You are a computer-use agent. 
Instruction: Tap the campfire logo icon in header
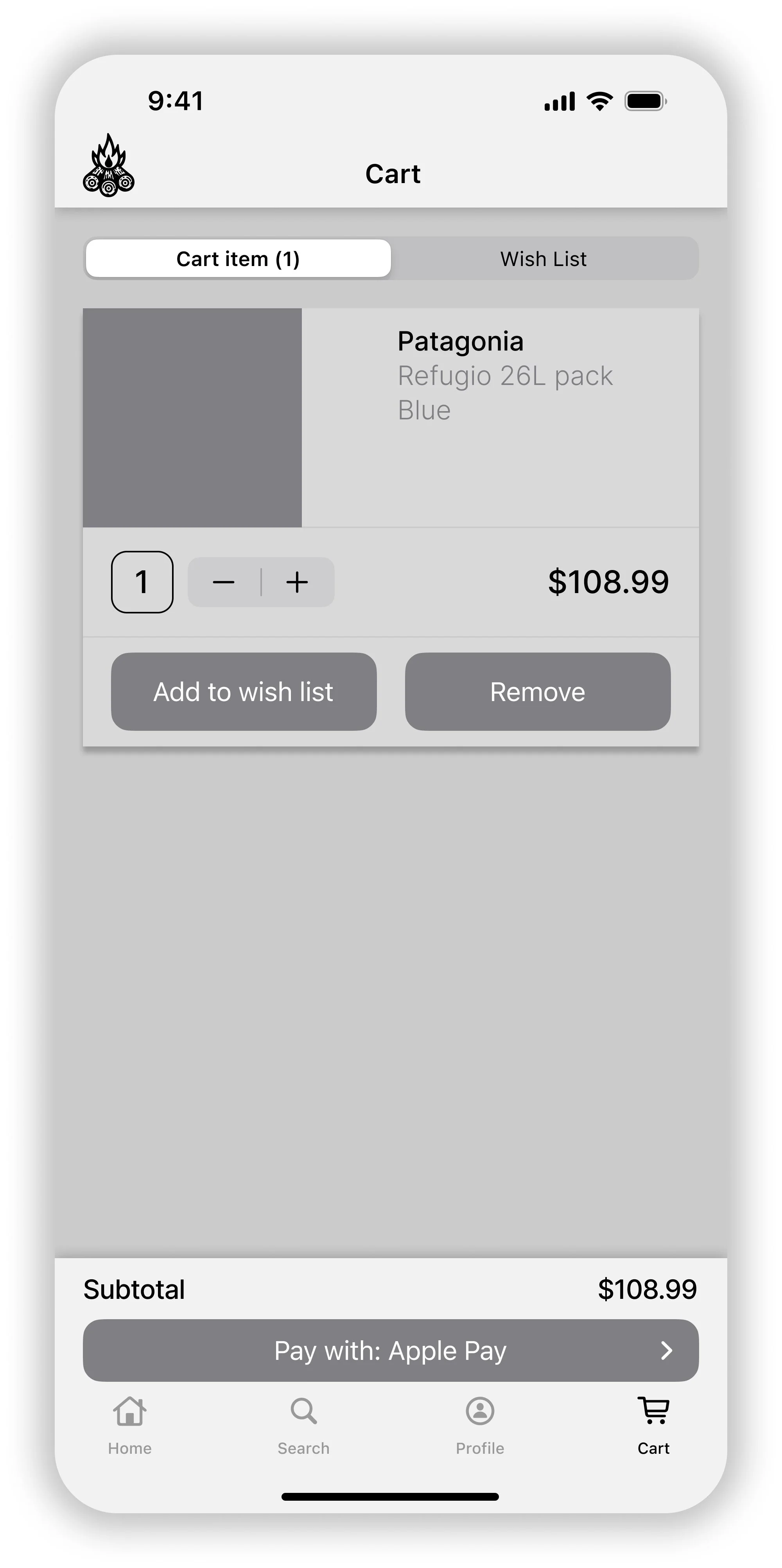(x=108, y=165)
